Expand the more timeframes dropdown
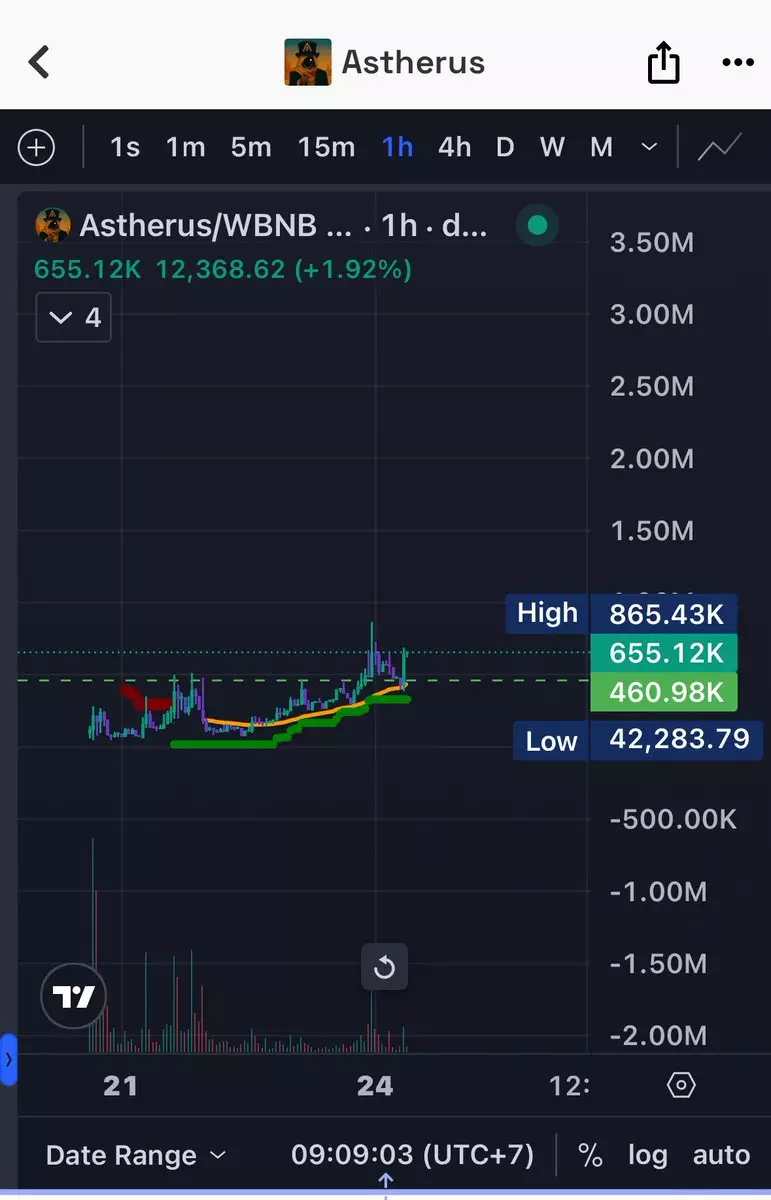Image resolution: width=771 pixels, height=1200 pixels. click(649, 148)
